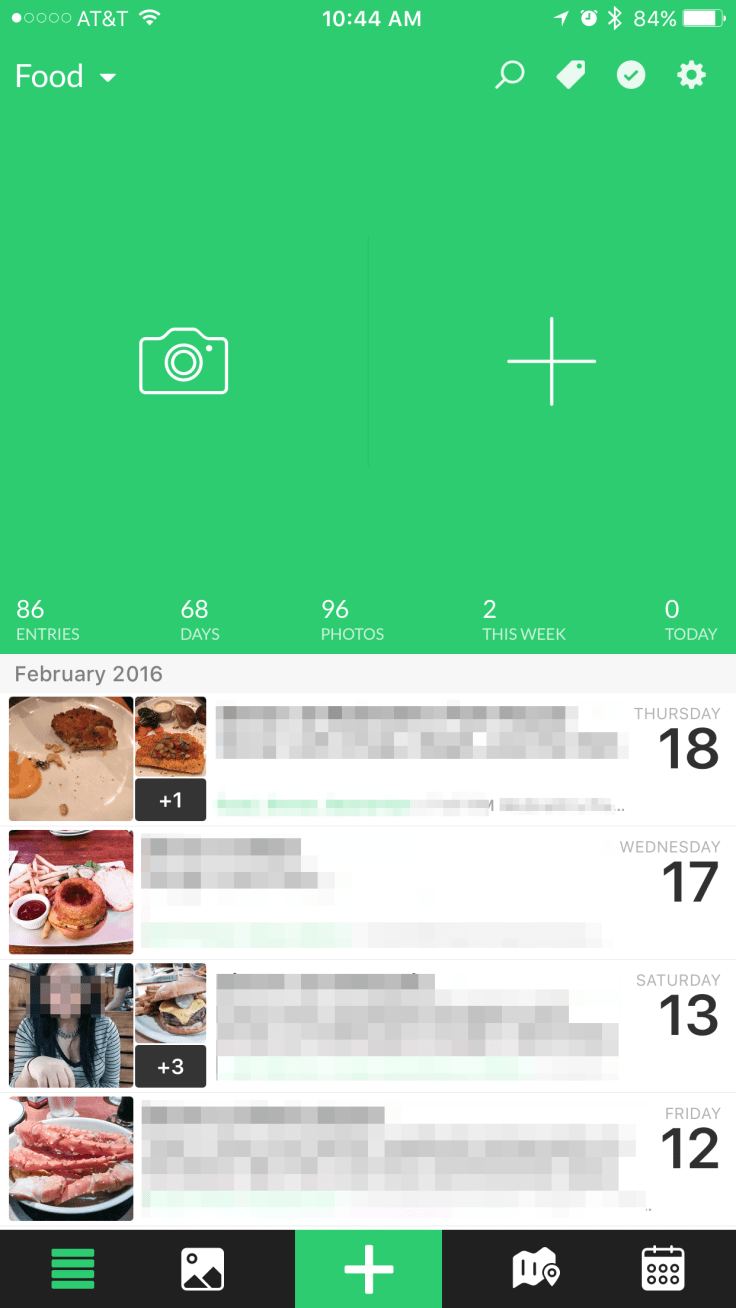Image resolution: width=736 pixels, height=1308 pixels.
Task: Open the Saturday 13 entry
Action: click(x=420, y=1024)
